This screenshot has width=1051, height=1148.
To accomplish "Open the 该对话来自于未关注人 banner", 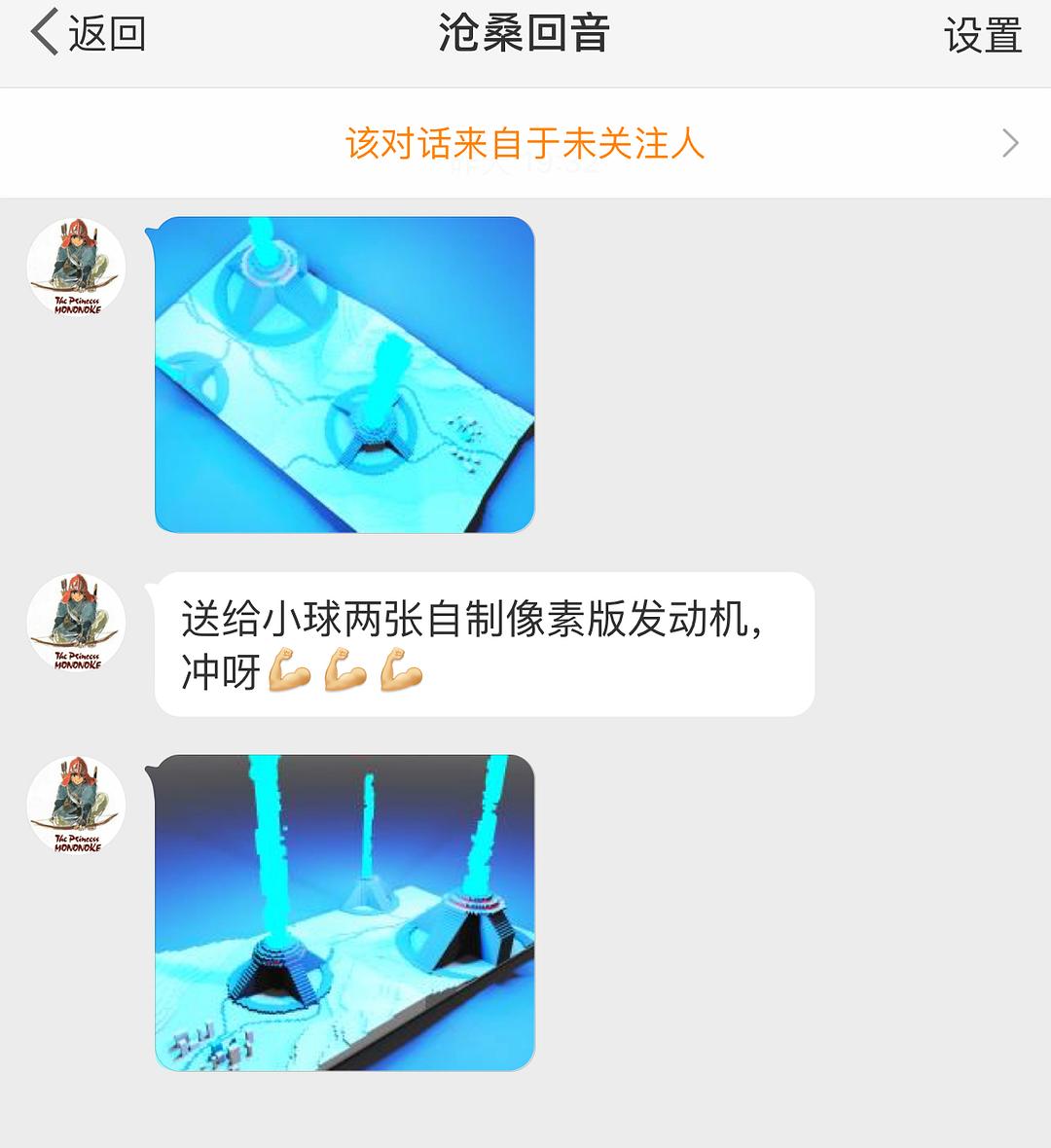I will (x=525, y=144).
